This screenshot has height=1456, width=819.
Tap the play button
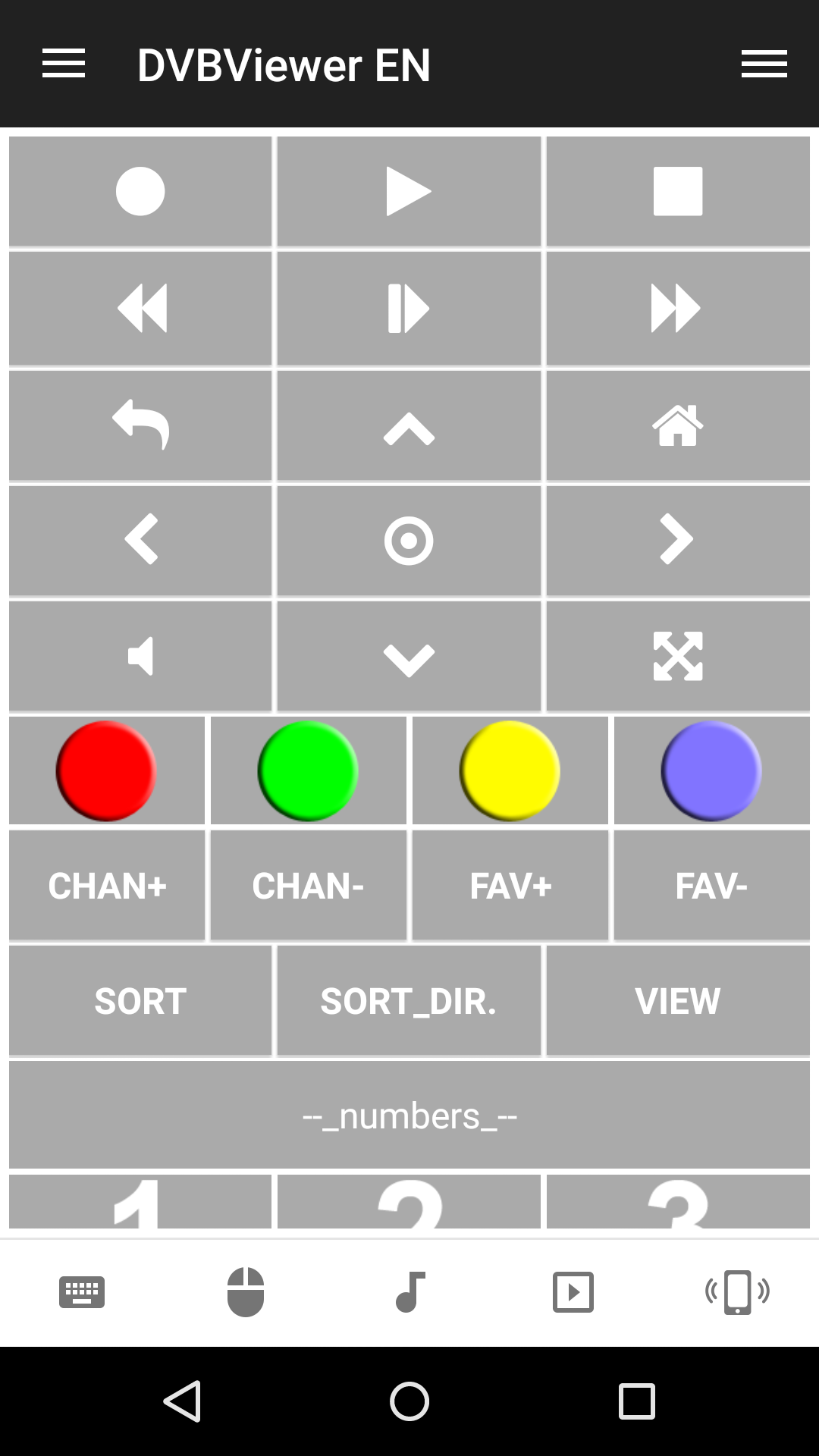coord(409,191)
